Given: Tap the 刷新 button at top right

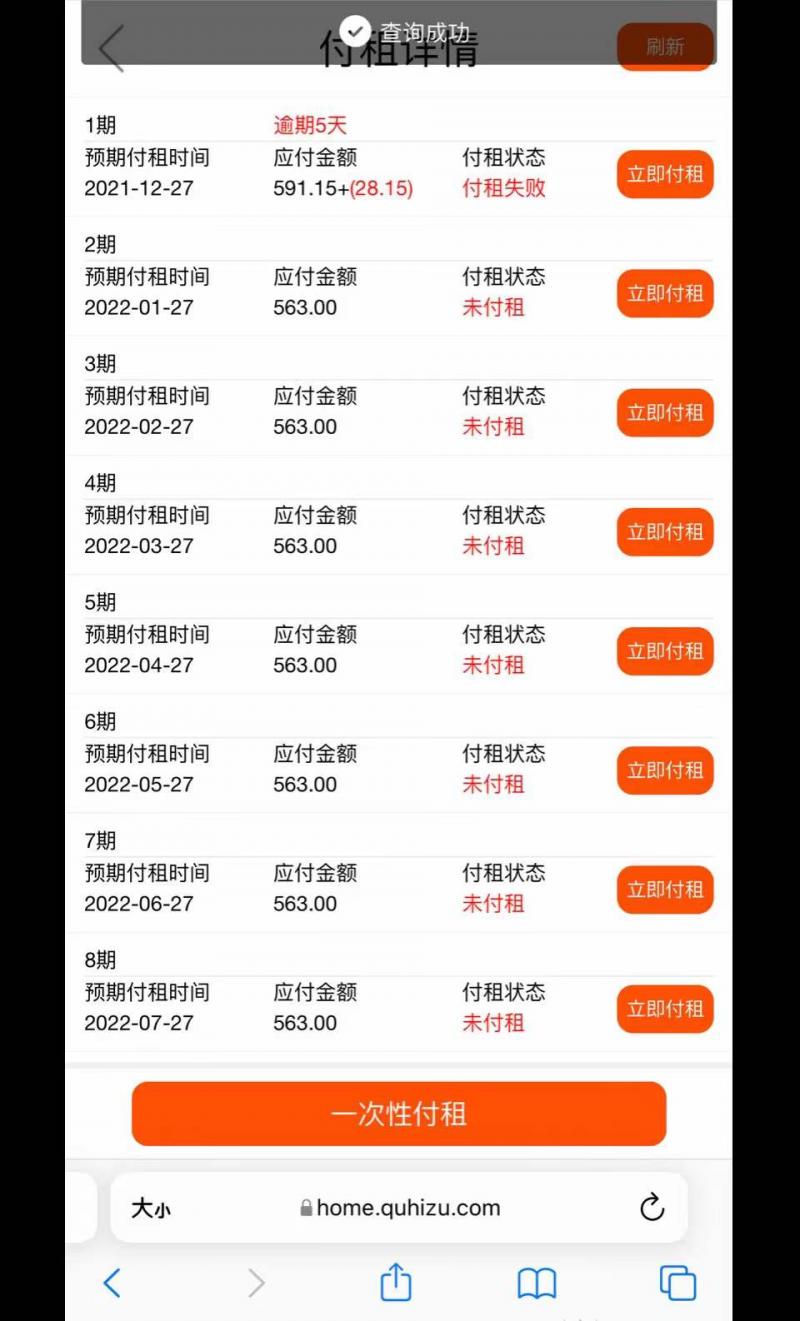Looking at the screenshot, I should click(x=665, y=47).
